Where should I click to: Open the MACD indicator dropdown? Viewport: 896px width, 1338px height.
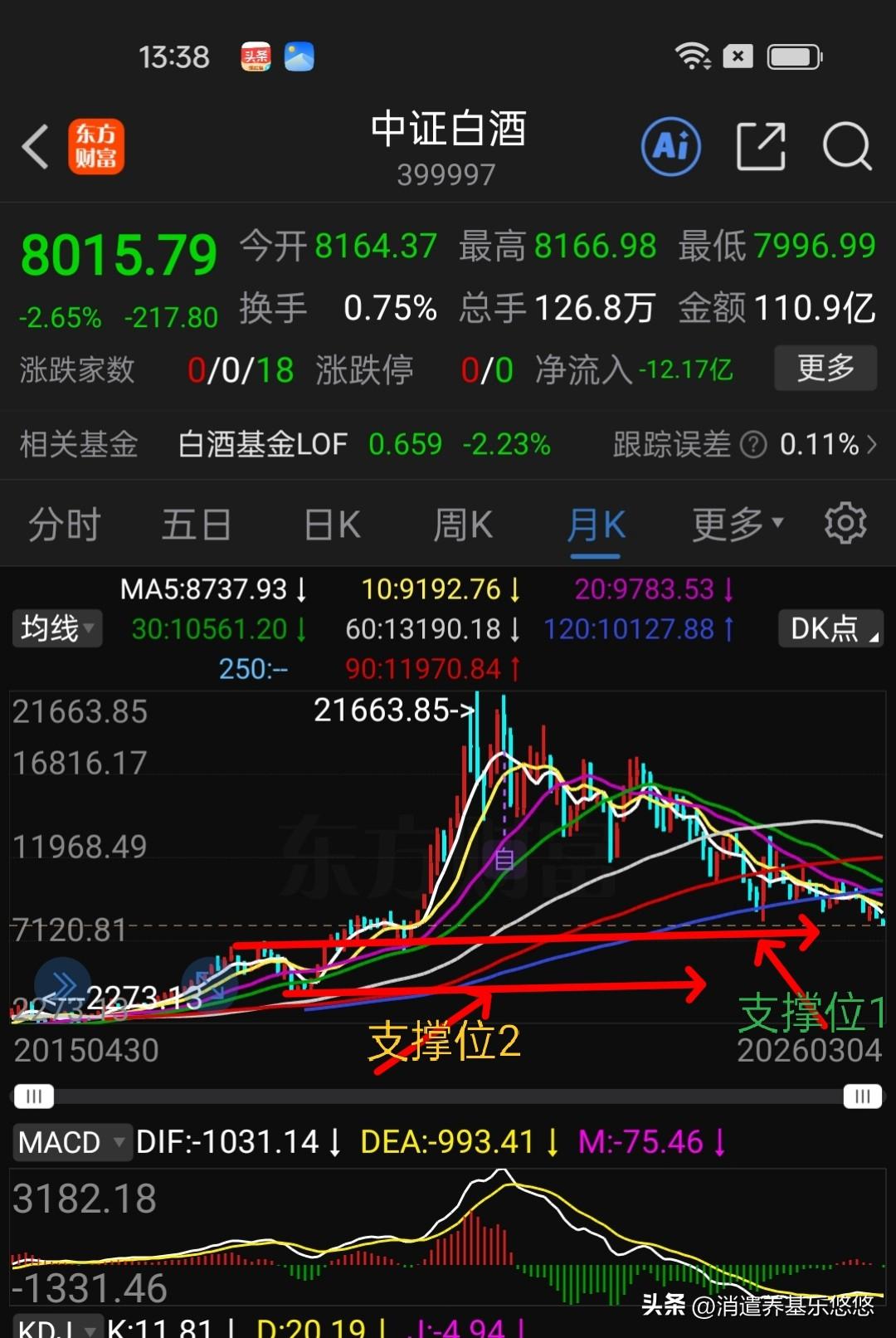tap(71, 1141)
